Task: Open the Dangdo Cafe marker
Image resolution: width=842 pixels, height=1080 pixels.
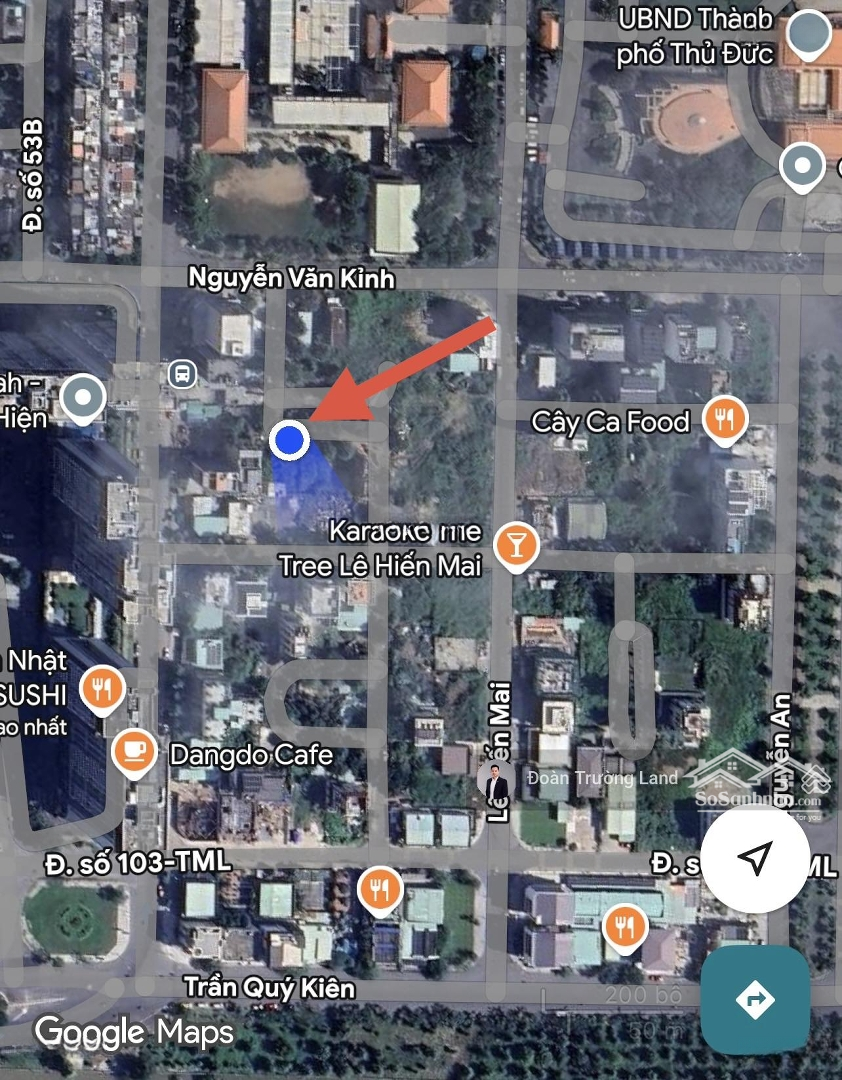Action: 133,753
